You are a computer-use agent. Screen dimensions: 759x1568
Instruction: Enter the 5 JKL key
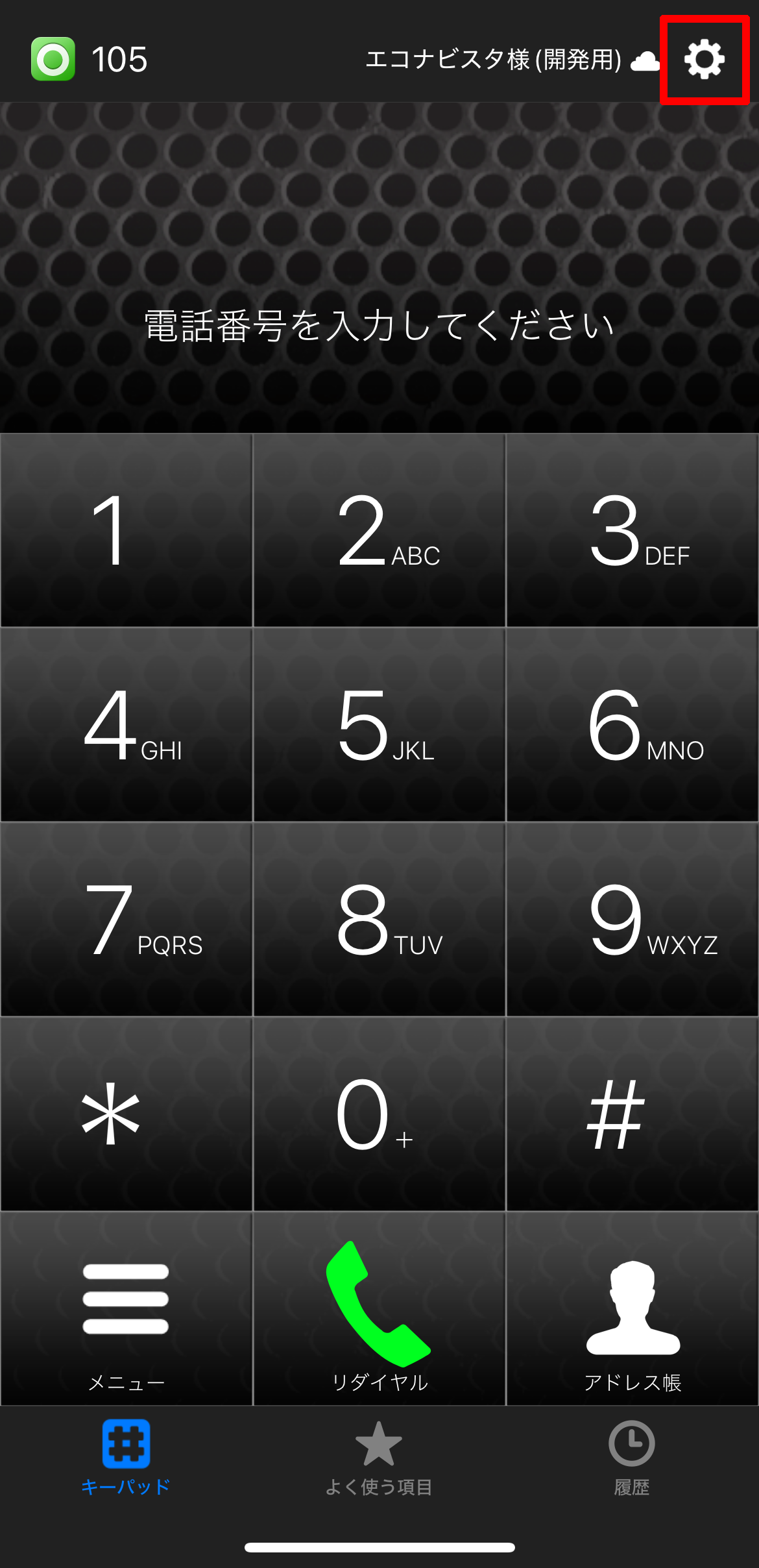click(379, 725)
